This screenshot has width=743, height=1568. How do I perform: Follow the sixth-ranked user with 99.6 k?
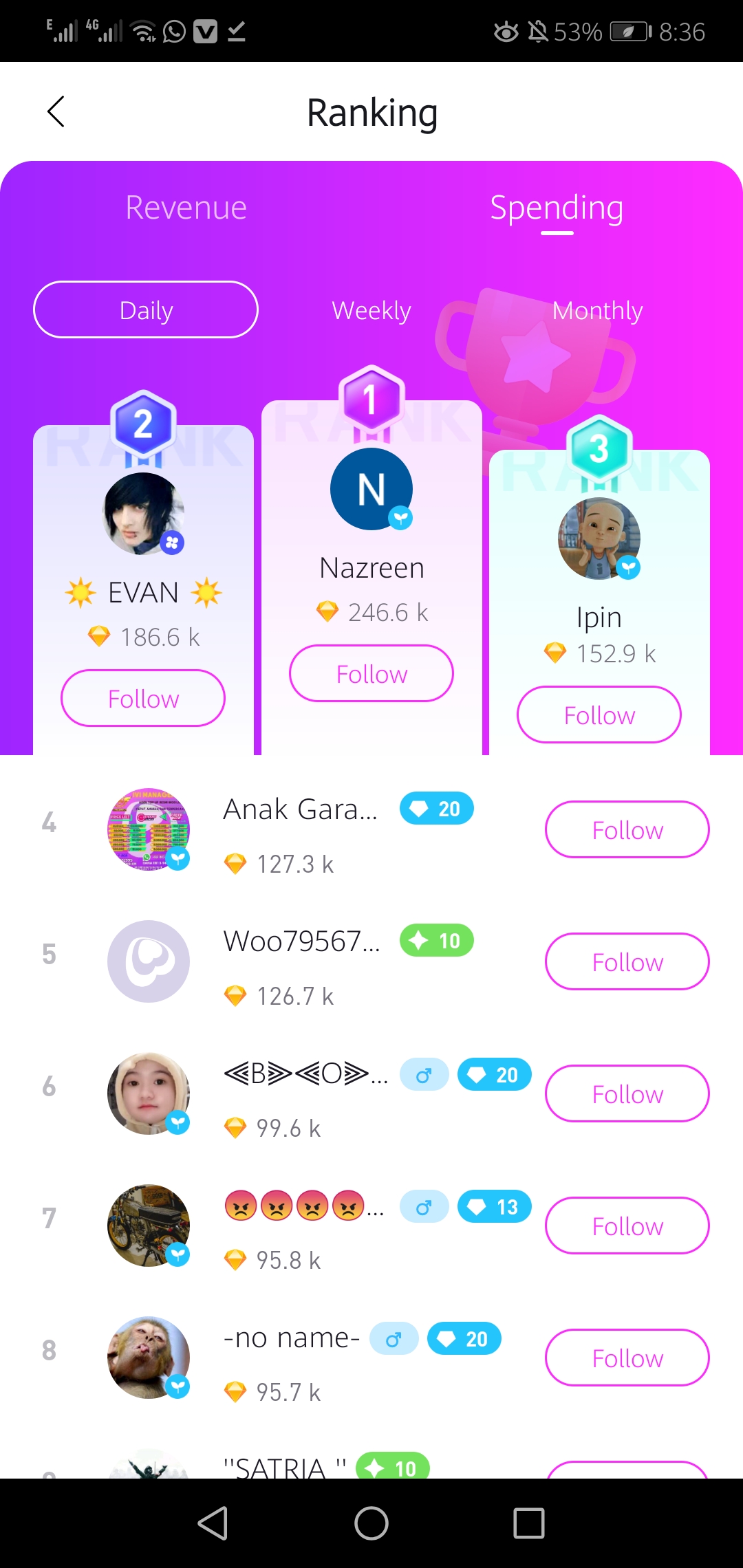tap(627, 1093)
